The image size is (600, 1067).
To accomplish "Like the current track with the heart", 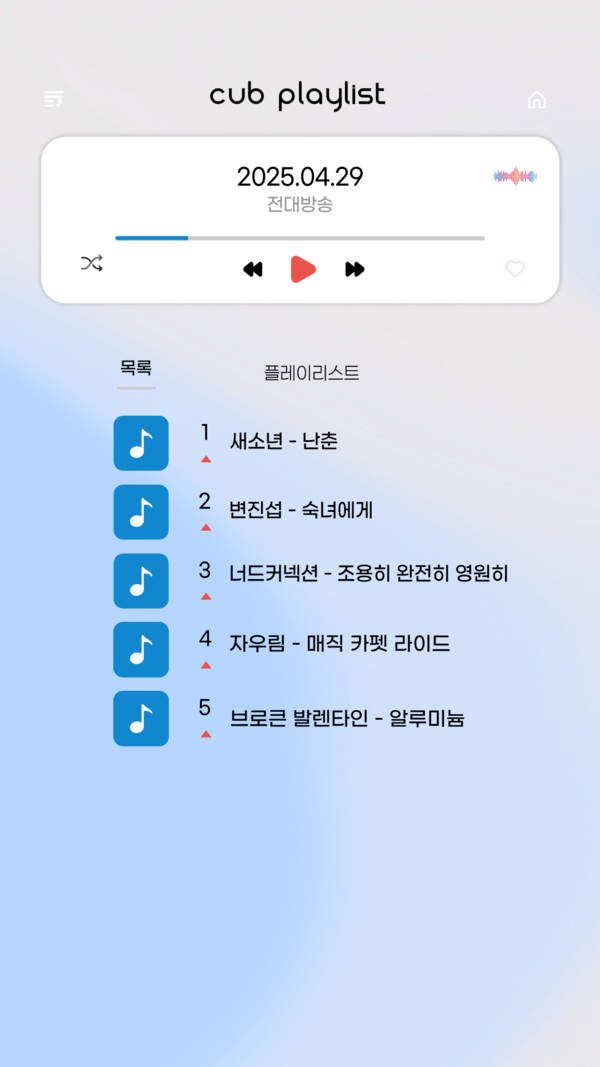I will click(x=515, y=269).
